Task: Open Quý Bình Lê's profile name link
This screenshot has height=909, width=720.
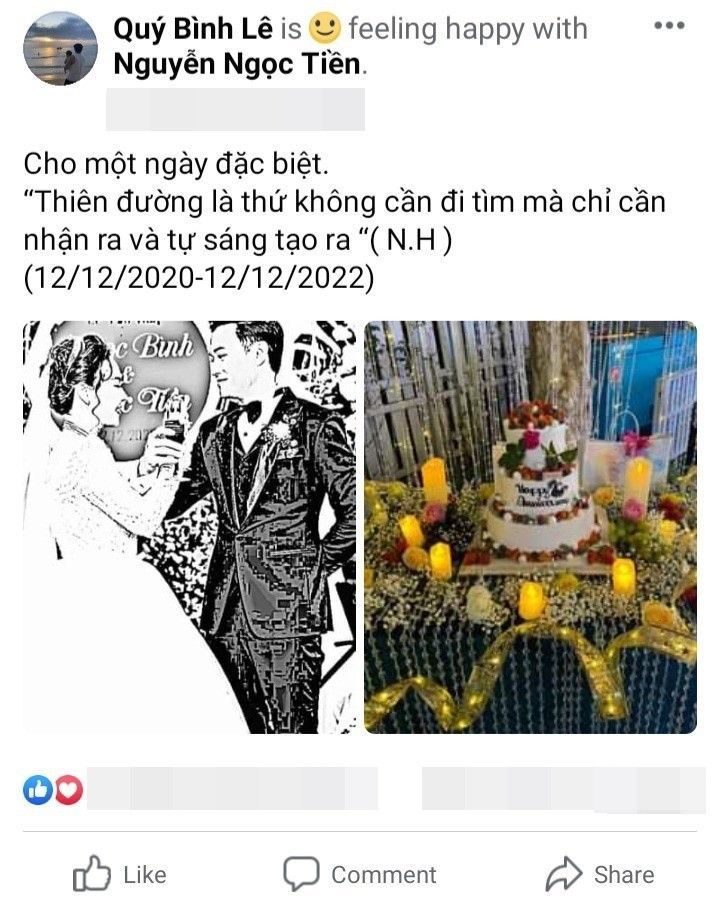Action: 192,28
